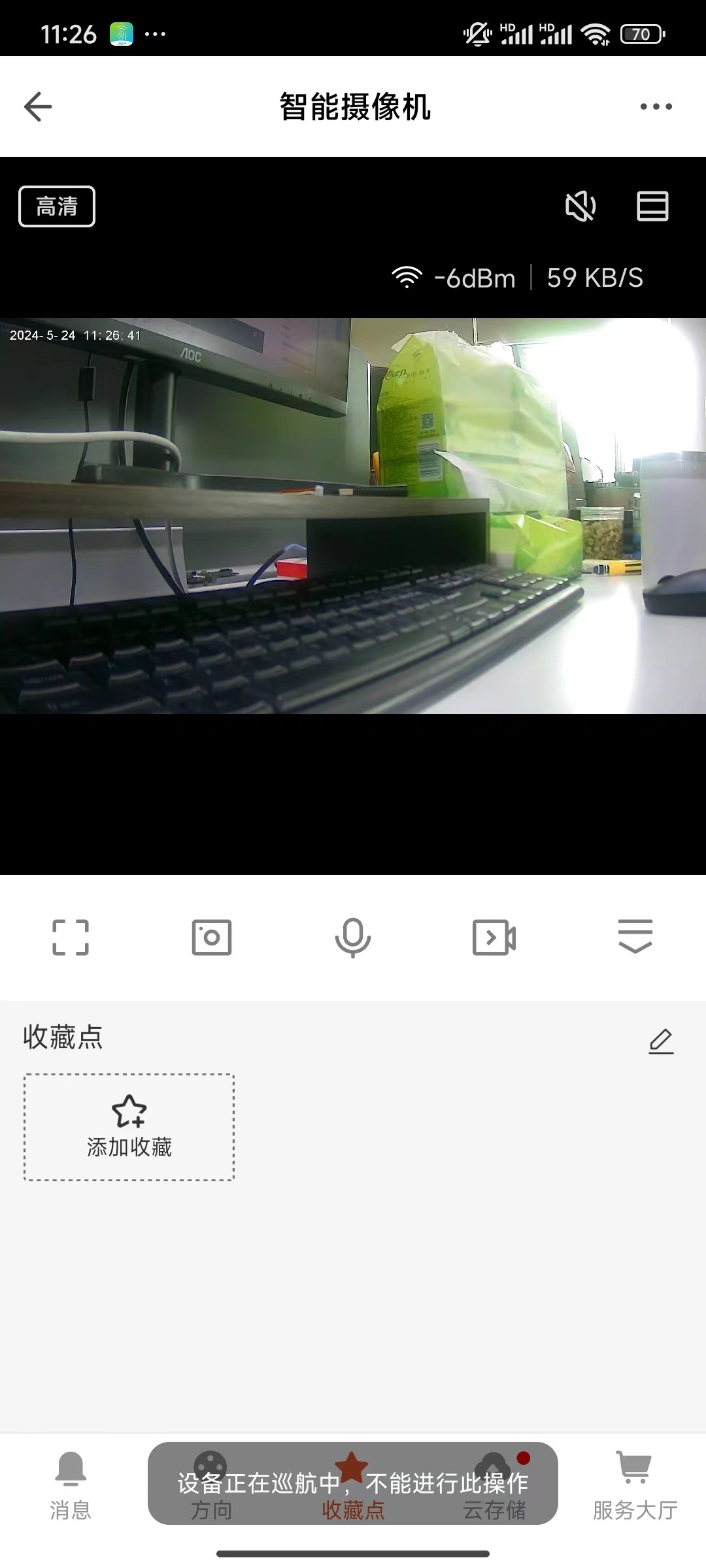Go back using the top-left arrow
This screenshot has height=1568, width=706.
tap(38, 106)
